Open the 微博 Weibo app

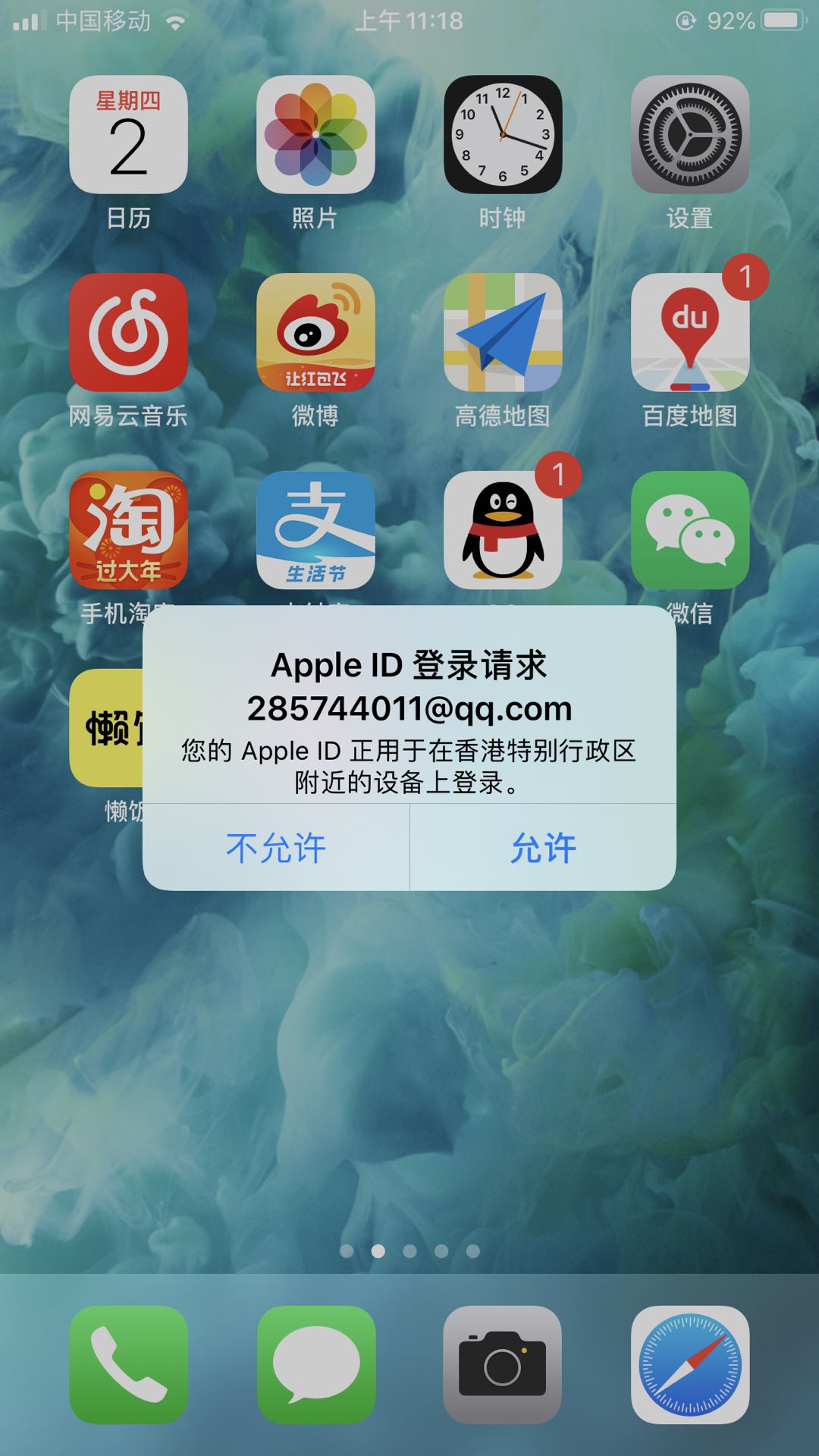315,332
